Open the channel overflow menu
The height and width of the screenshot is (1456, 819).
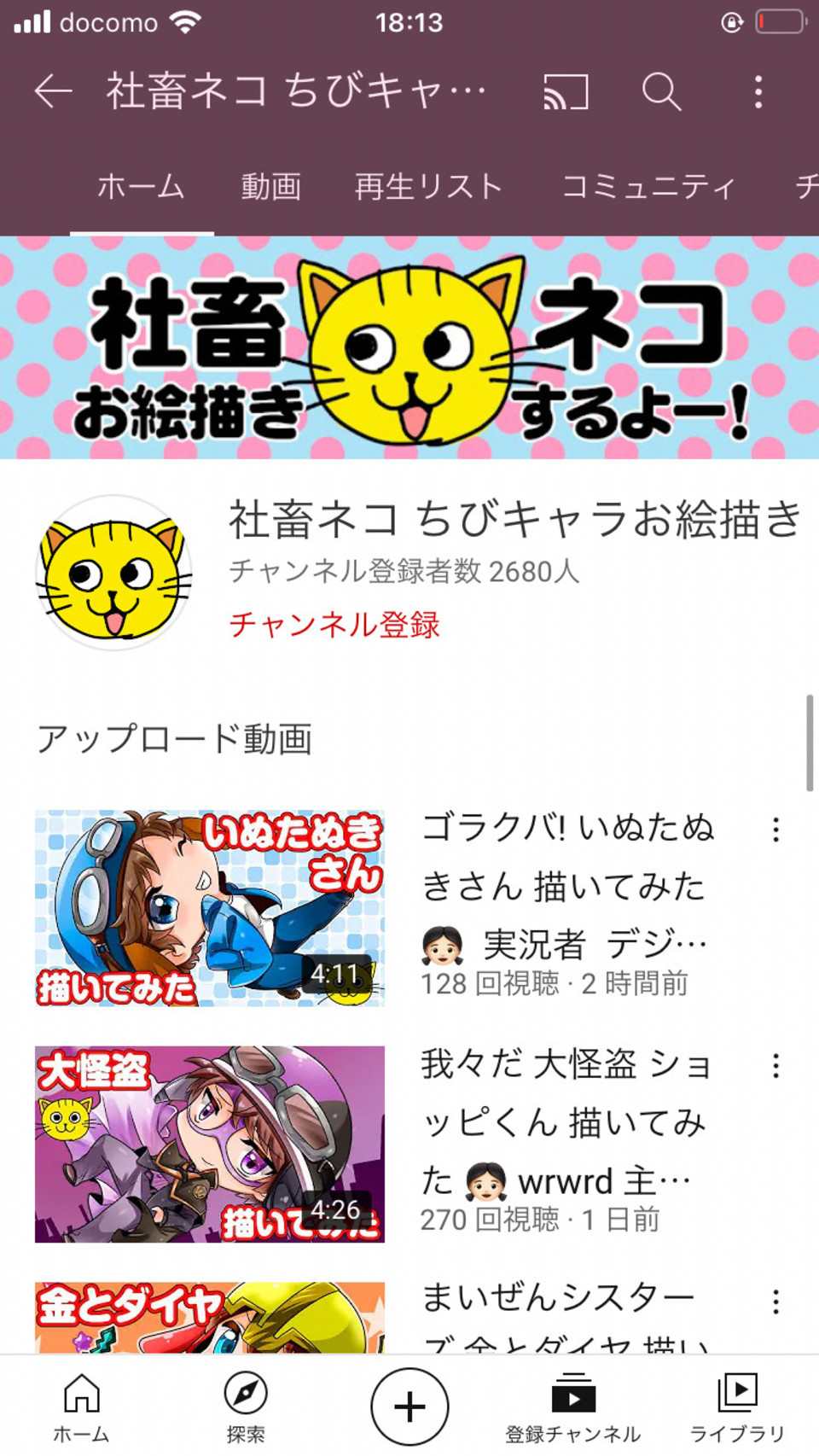(758, 92)
